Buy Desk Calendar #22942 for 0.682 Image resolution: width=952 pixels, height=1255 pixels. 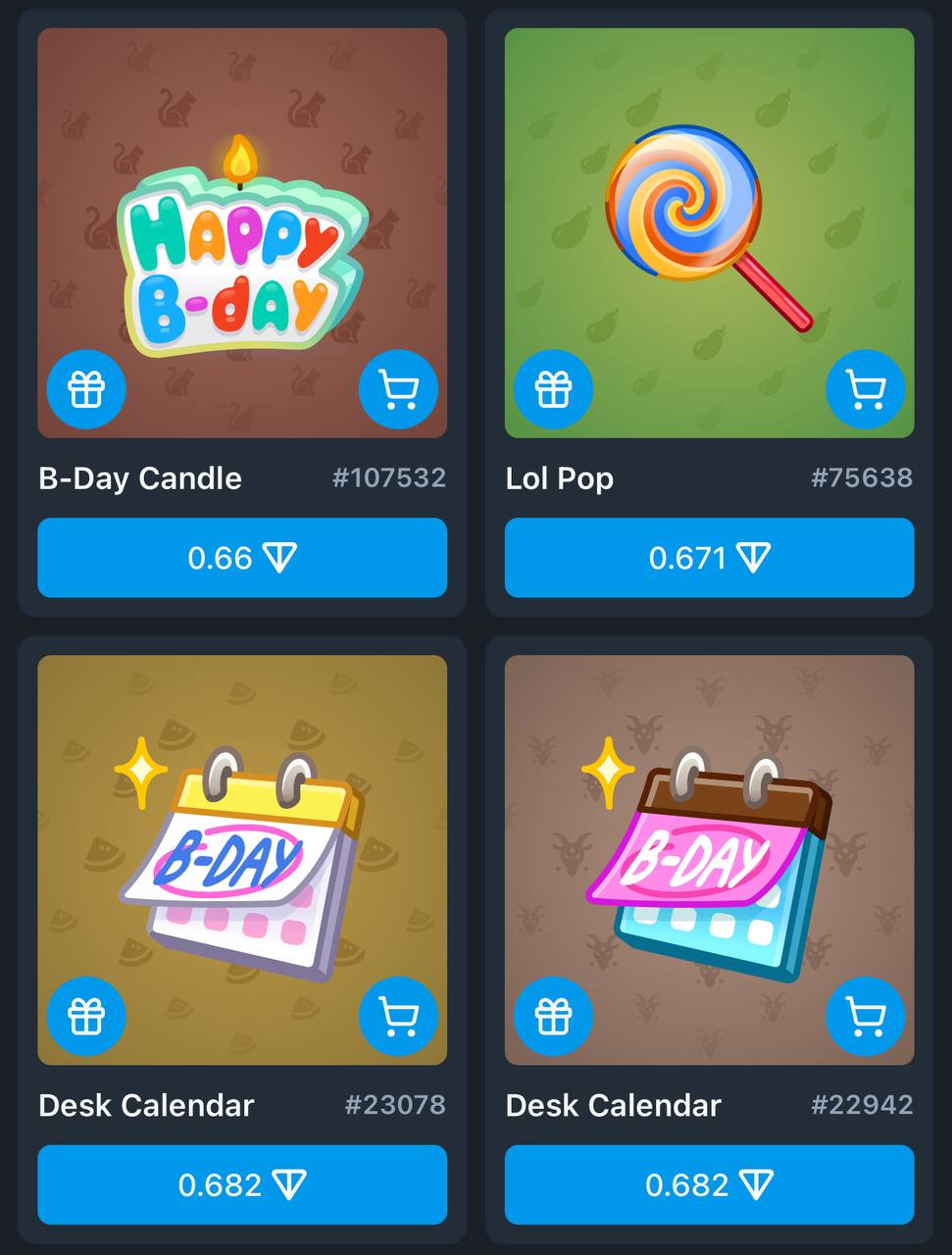coord(709,1185)
